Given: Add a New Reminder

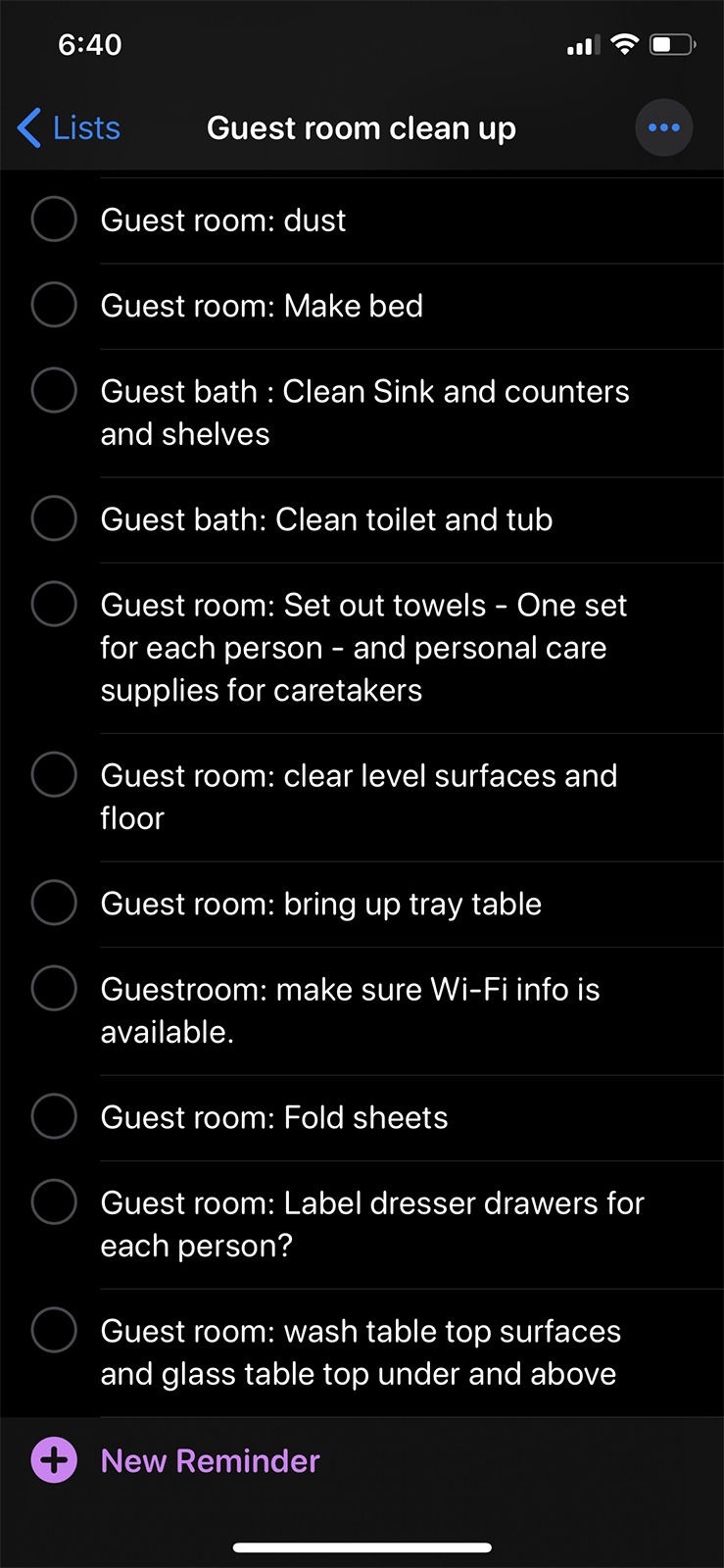Looking at the screenshot, I should (x=176, y=1460).
